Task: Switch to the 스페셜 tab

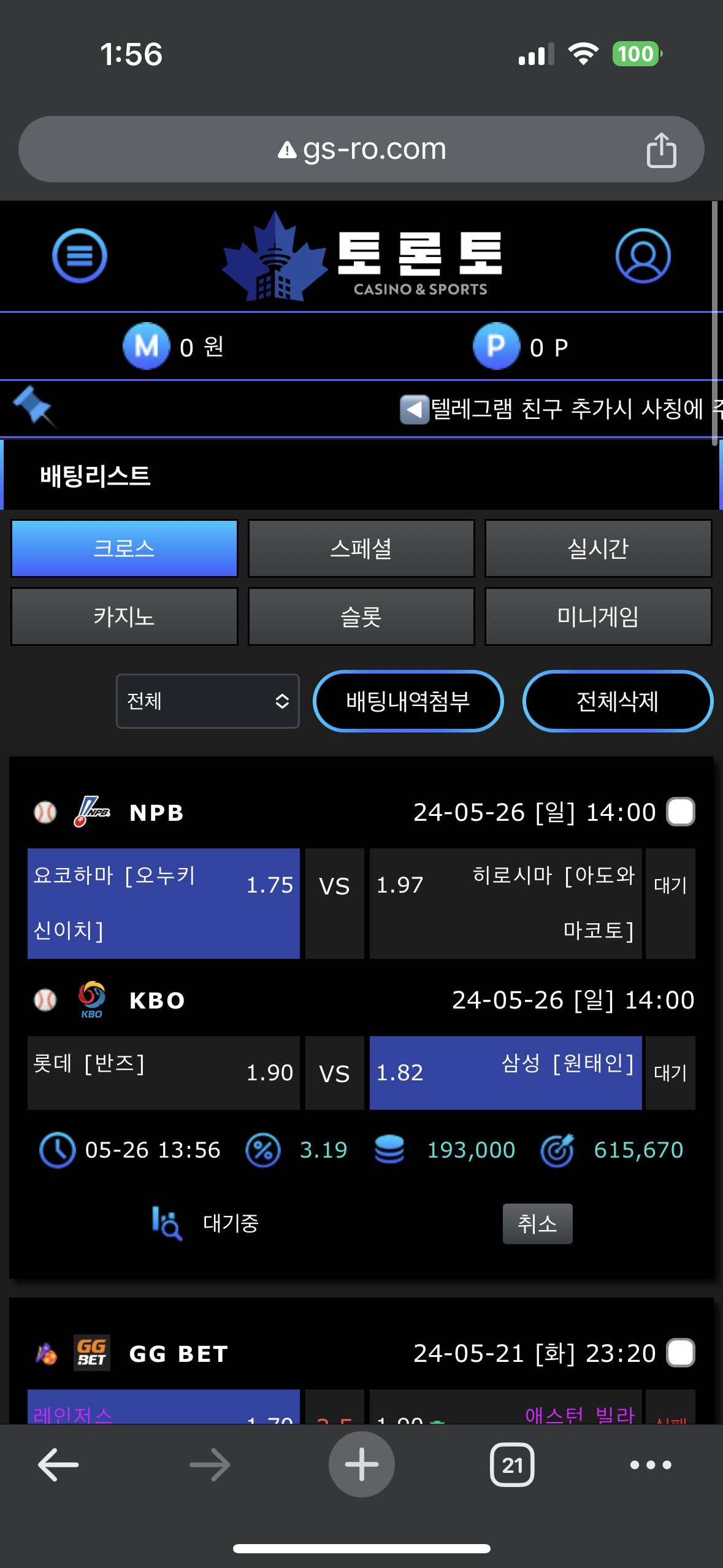Action: [361, 548]
